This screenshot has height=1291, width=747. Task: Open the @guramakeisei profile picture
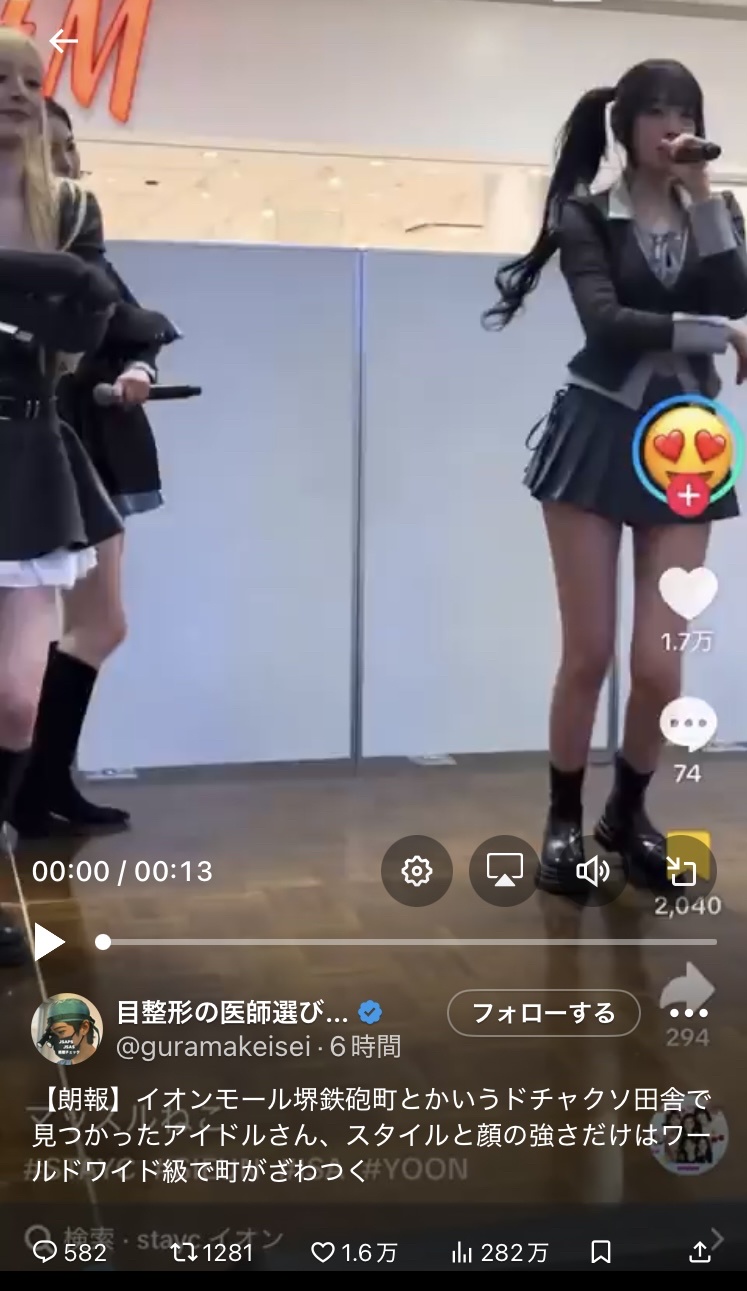[67, 1029]
